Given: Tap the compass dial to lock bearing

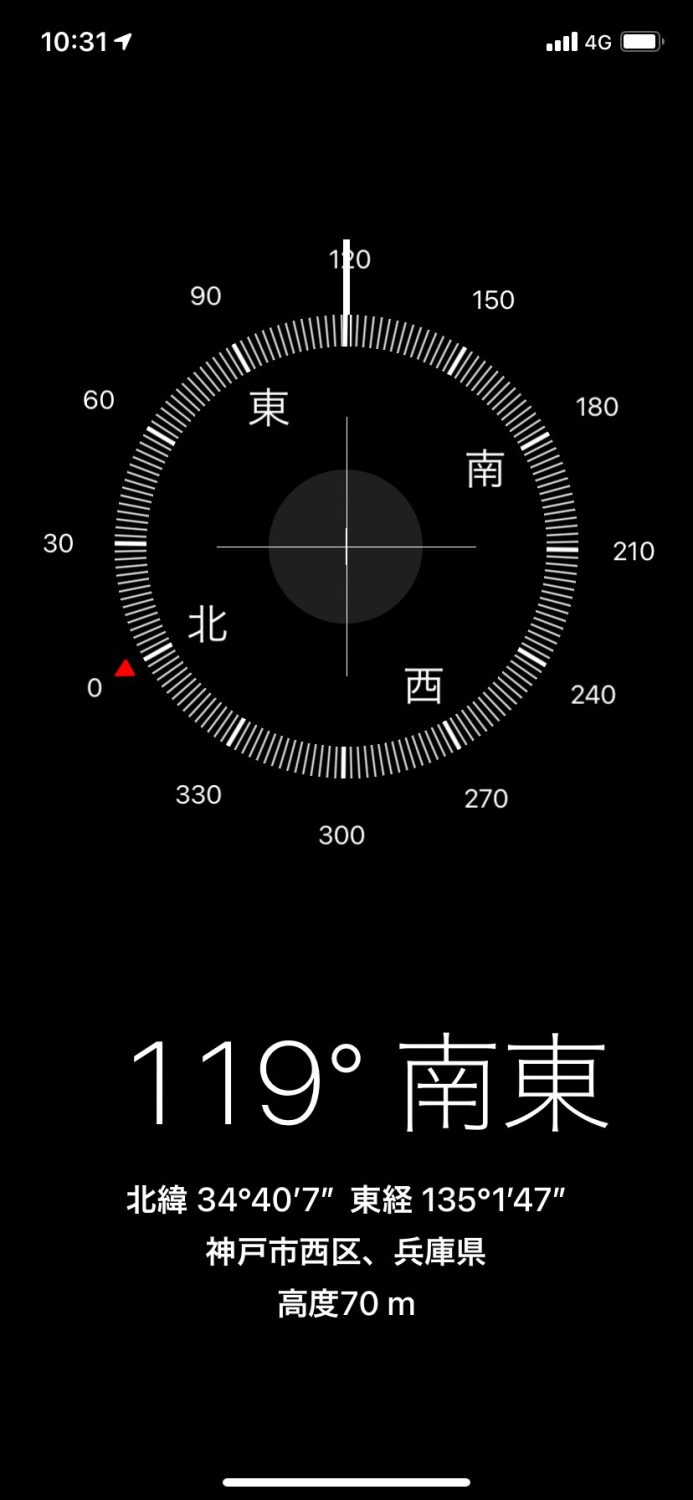Looking at the screenshot, I should click(x=346, y=546).
